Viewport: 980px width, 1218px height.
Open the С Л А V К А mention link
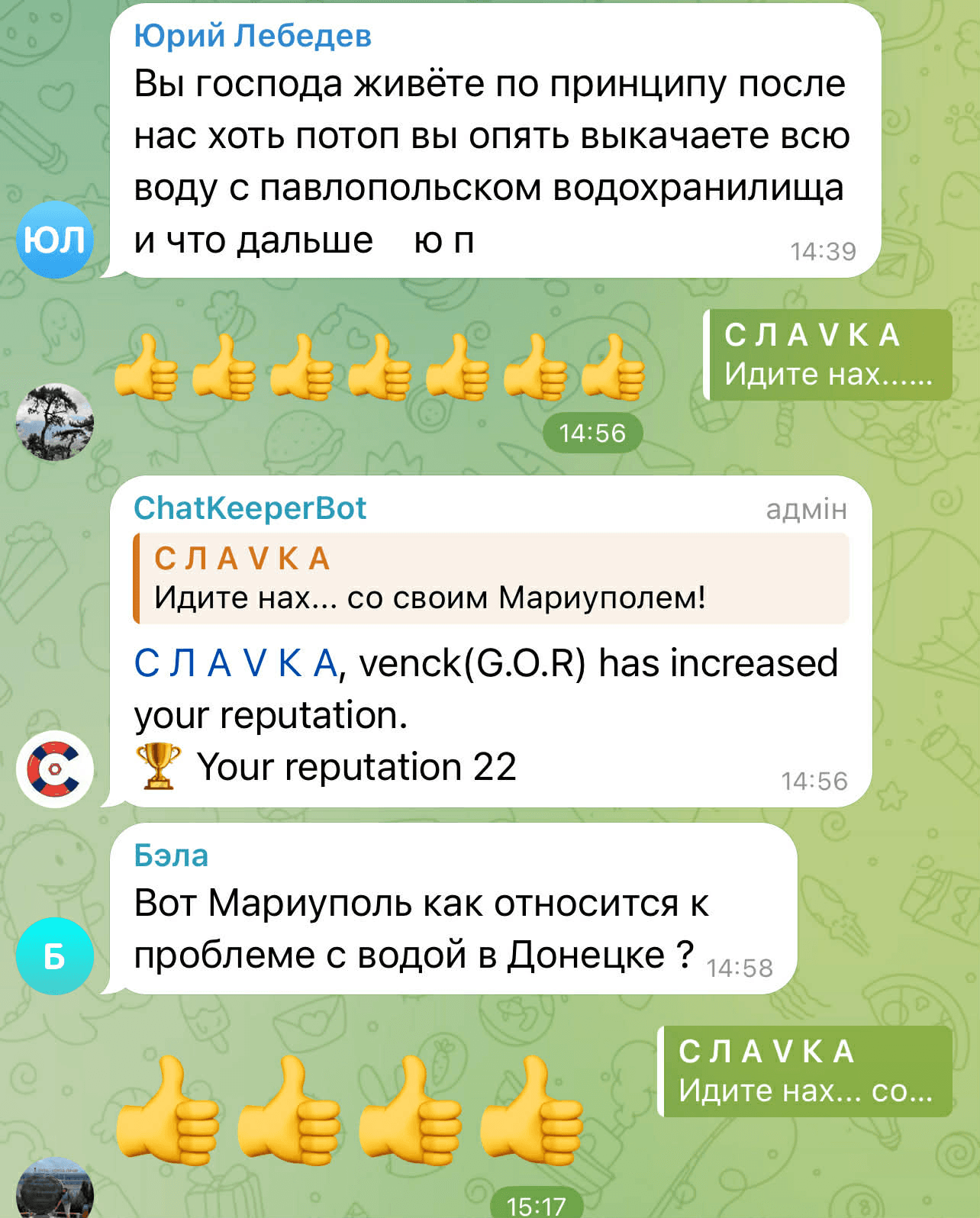pyautogui.click(x=235, y=662)
